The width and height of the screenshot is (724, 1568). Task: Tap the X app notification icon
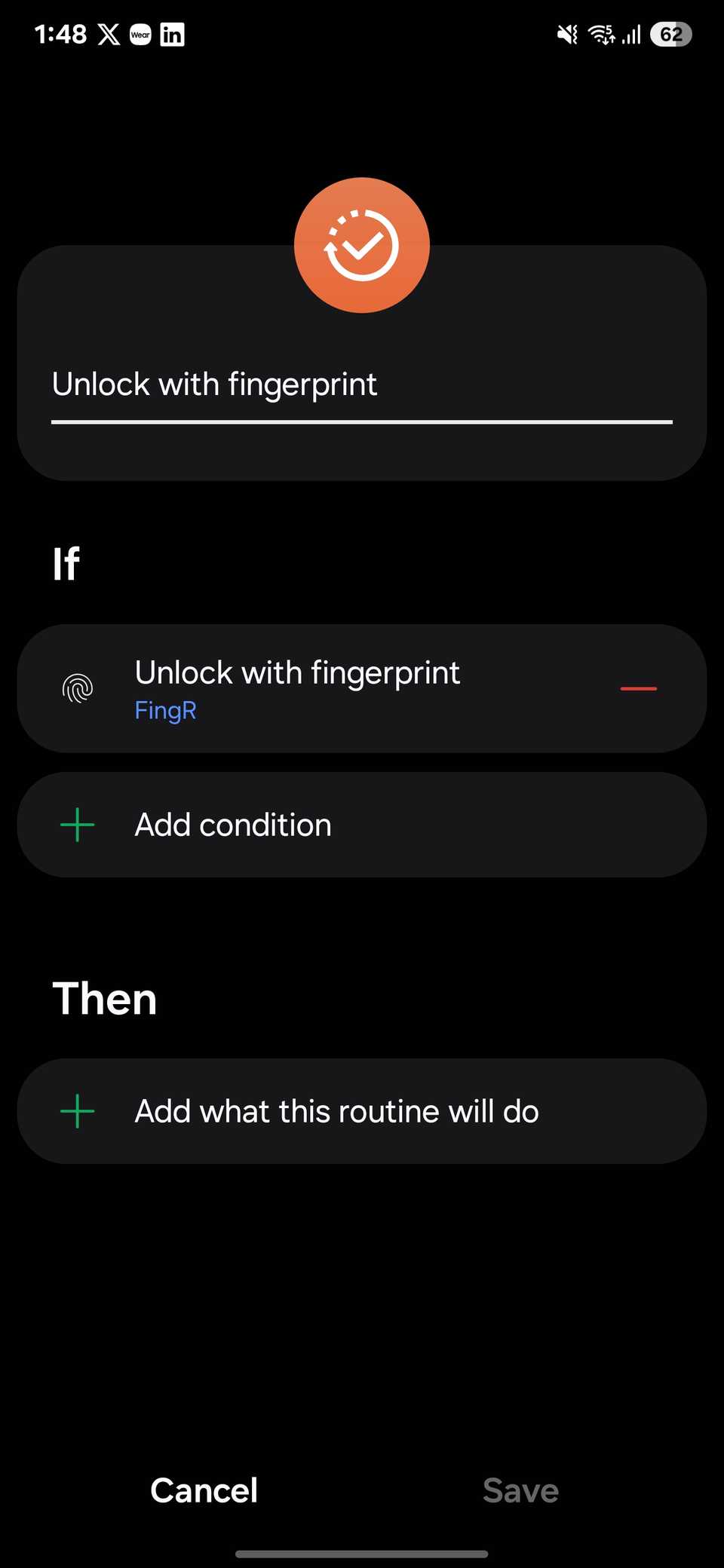point(109,34)
